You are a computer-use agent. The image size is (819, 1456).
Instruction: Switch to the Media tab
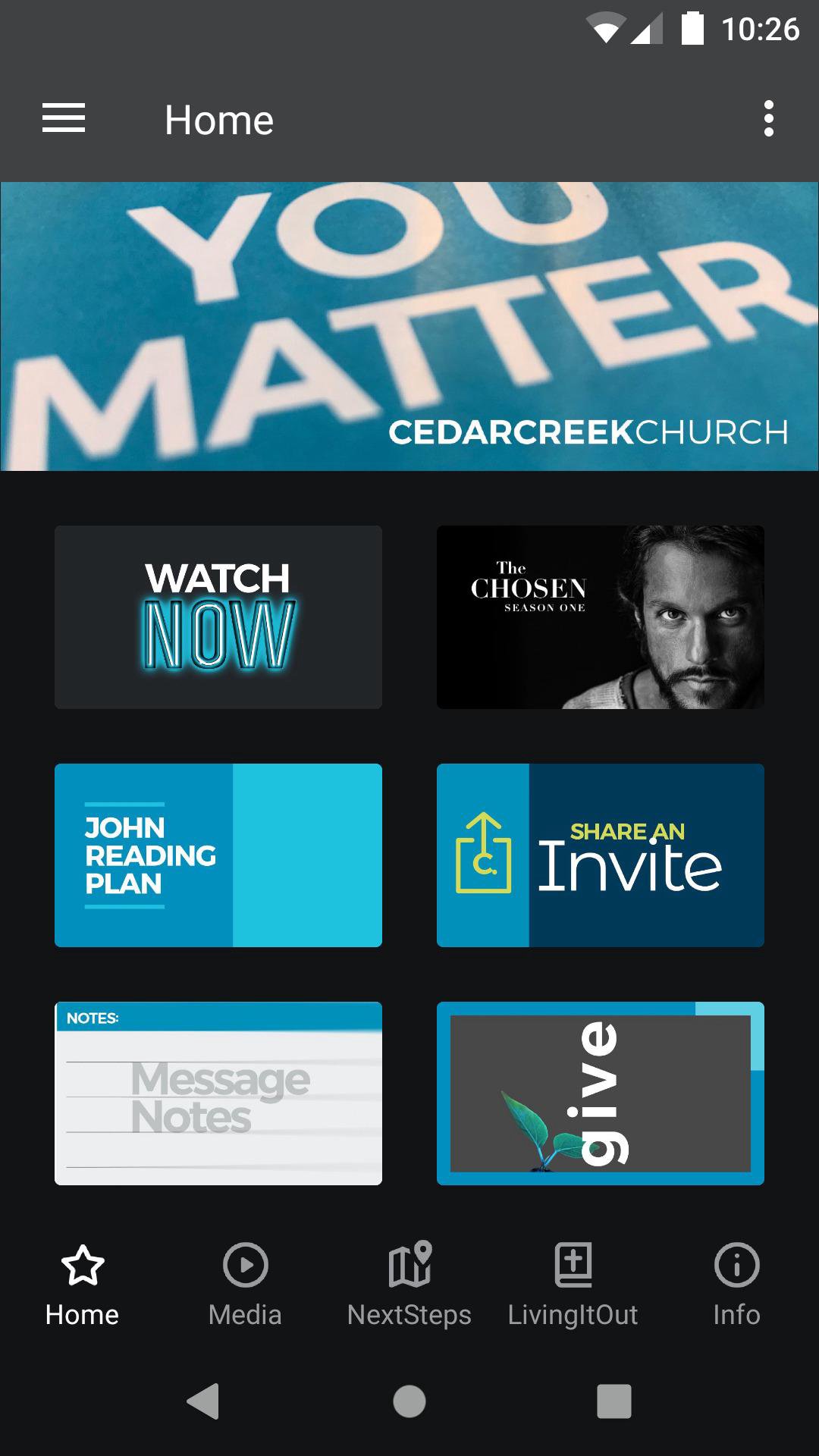pos(246,1285)
